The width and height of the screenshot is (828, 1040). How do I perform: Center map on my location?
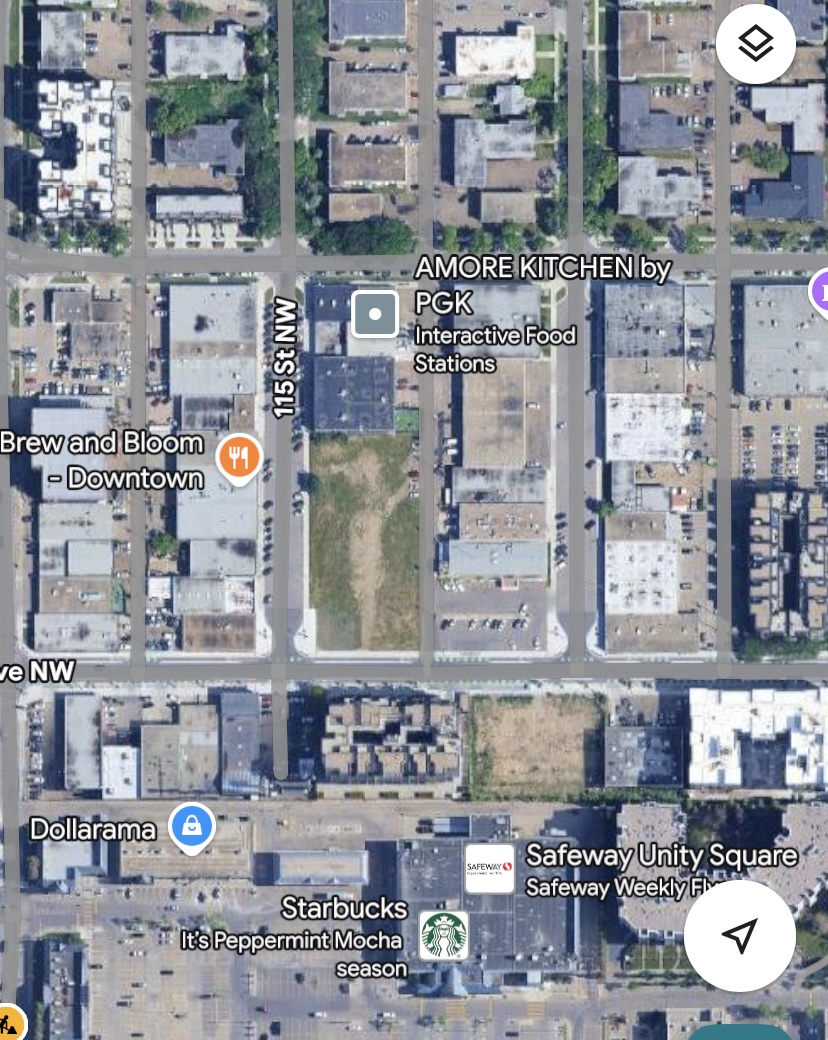tap(739, 936)
